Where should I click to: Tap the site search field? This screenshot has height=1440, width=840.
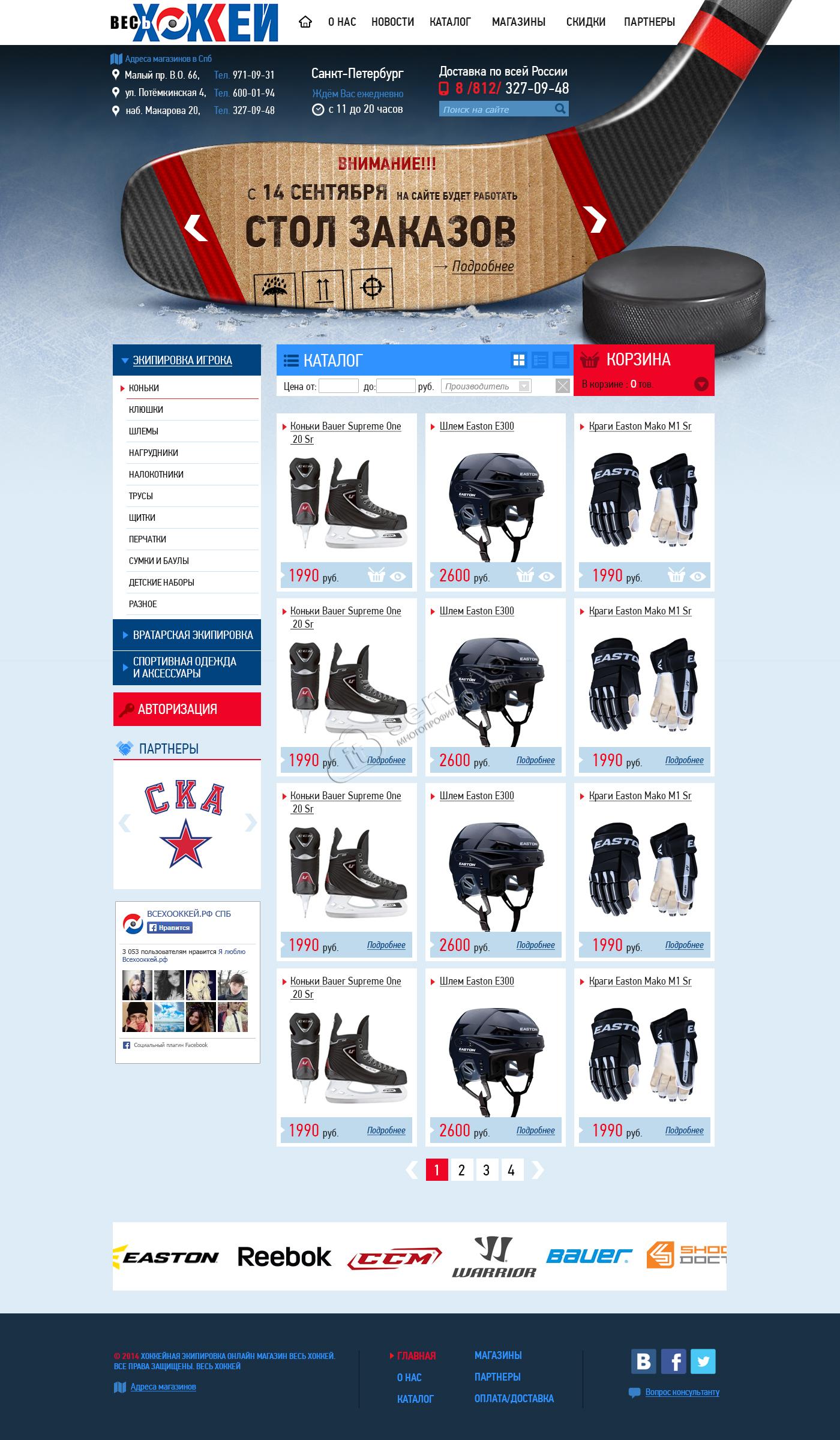[496, 109]
